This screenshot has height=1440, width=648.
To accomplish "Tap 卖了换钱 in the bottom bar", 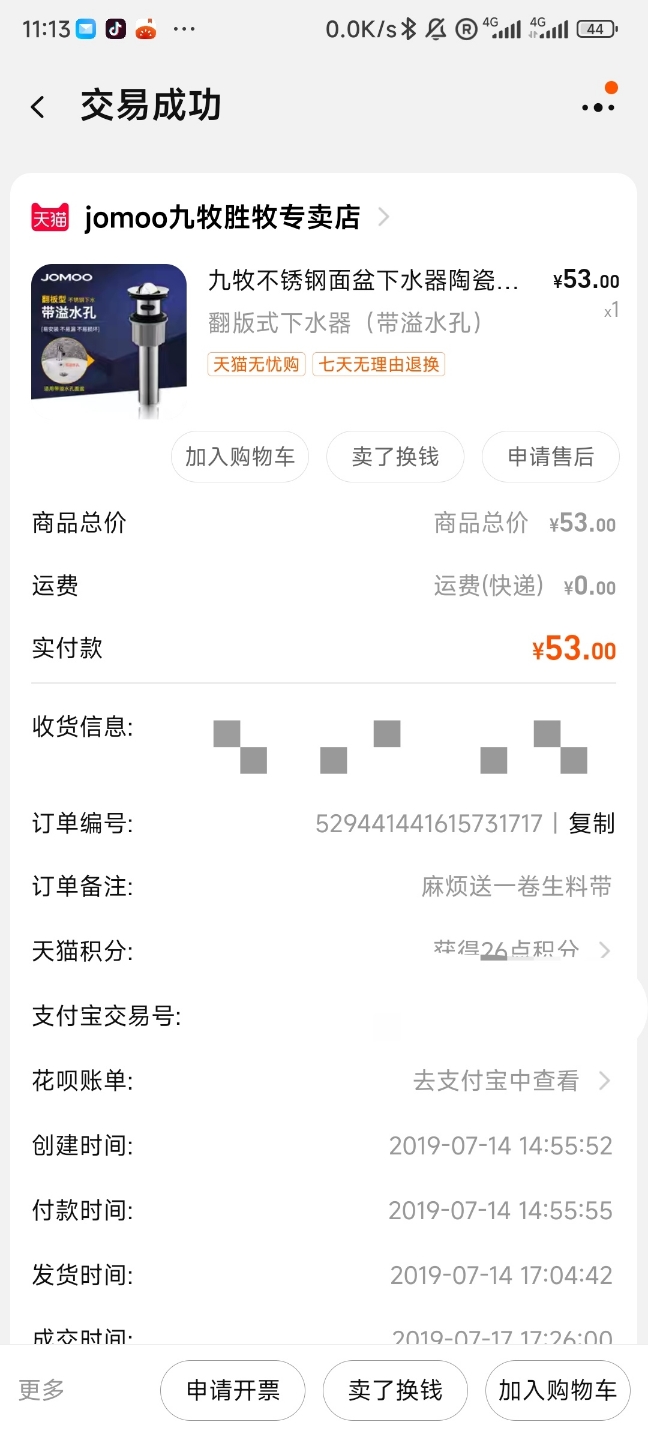I will click(x=395, y=1390).
